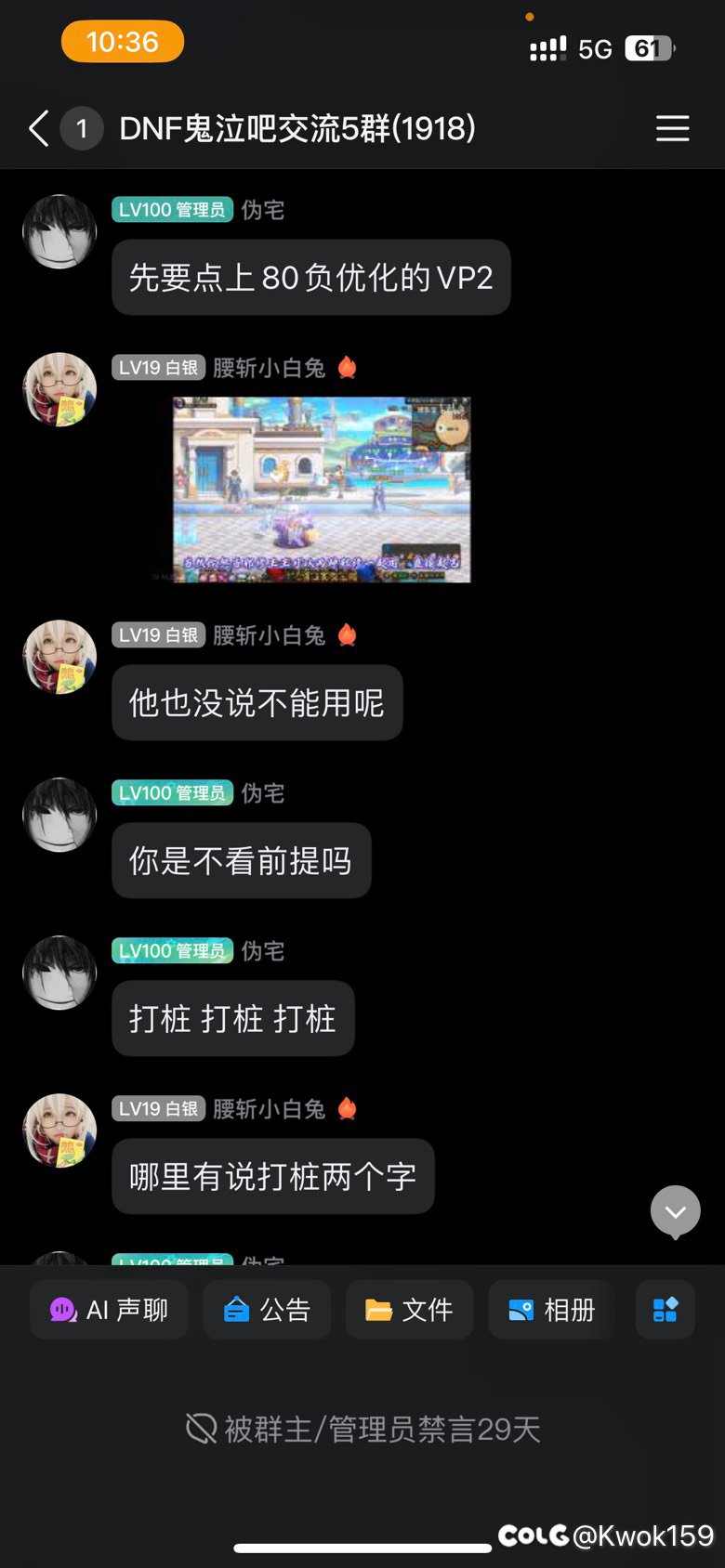Tap the battery indicator showing 61
Image resolution: width=725 pixels, height=1568 pixels.
click(x=652, y=48)
